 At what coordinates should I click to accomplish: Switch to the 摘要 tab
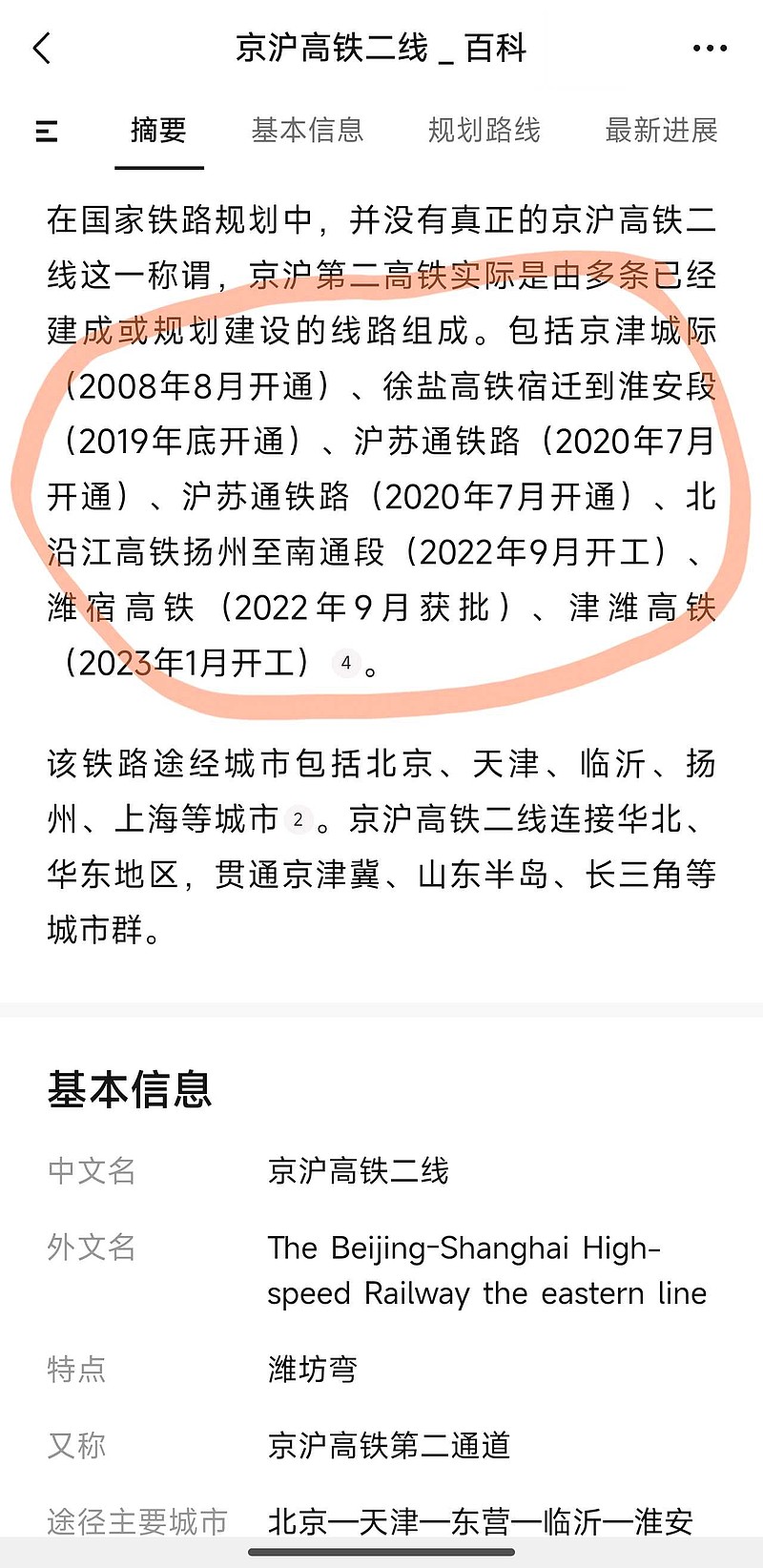(158, 132)
